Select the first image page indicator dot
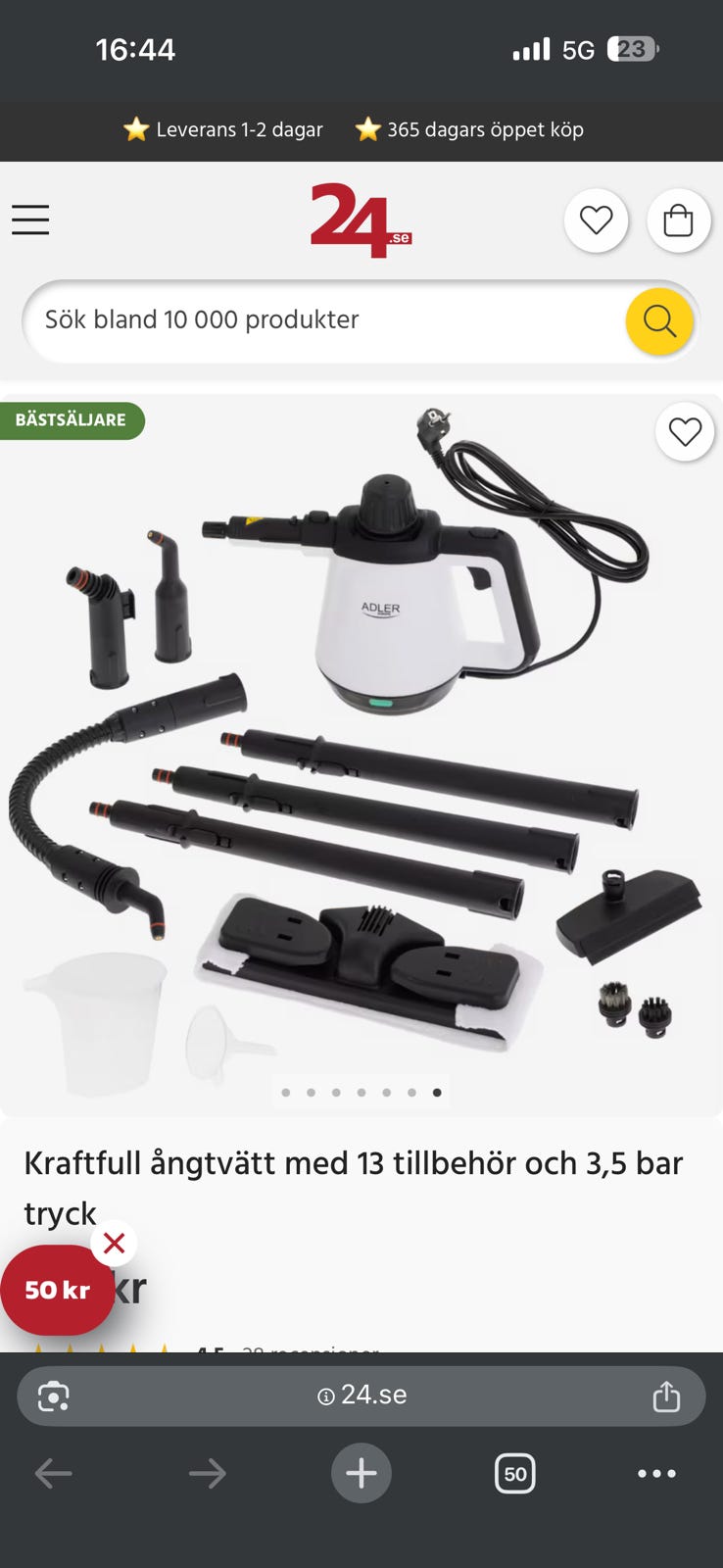The height and width of the screenshot is (1568, 723). (x=285, y=1092)
